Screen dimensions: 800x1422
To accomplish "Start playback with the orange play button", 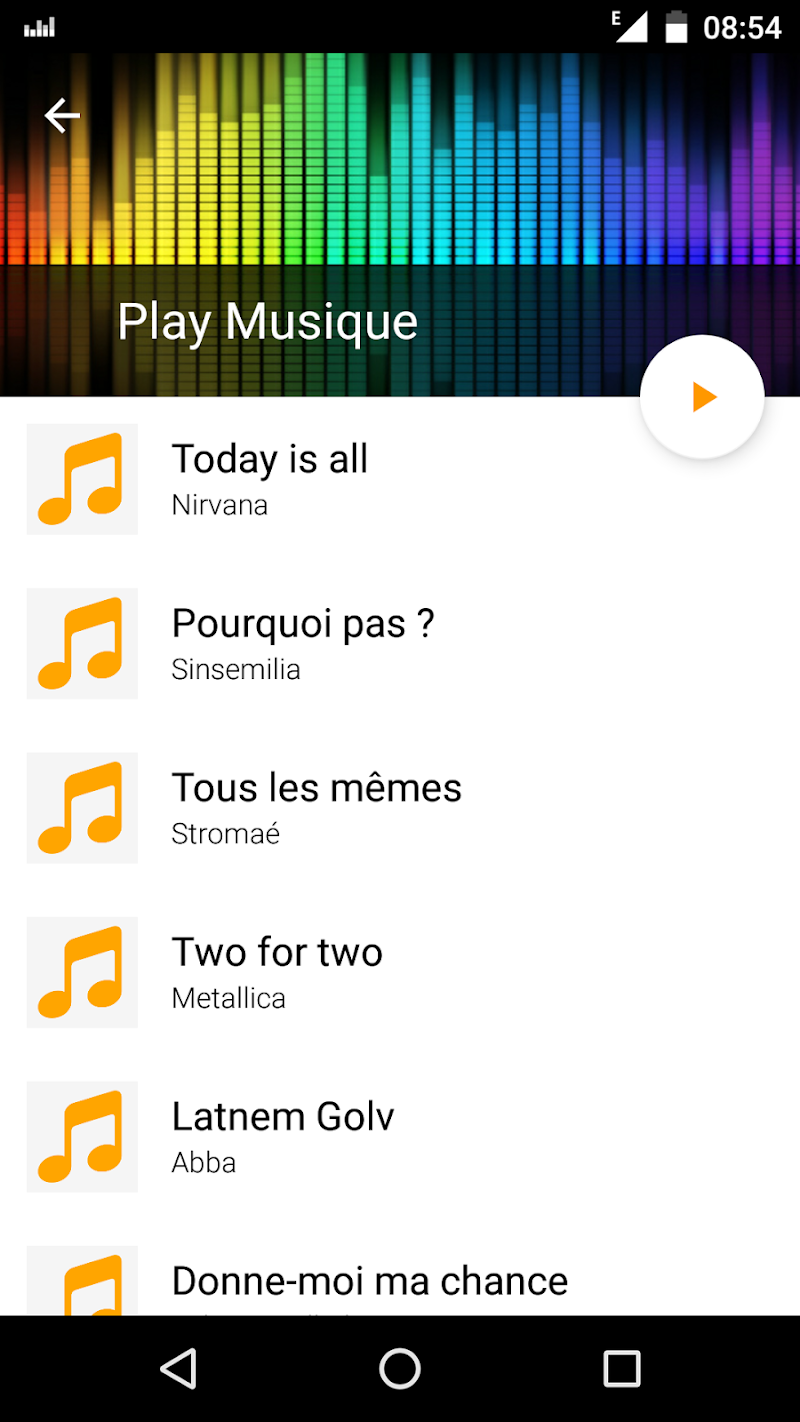I will pos(702,397).
